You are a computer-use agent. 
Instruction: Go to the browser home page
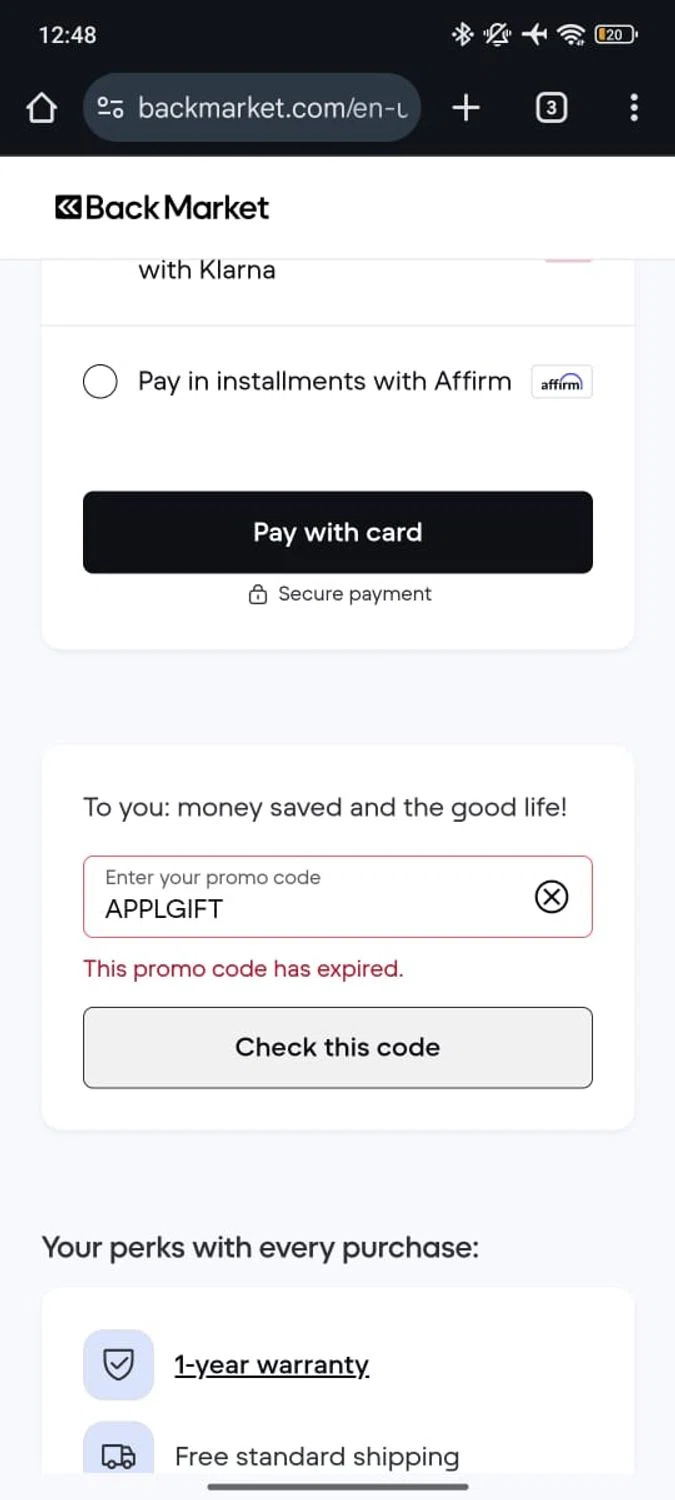(x=41, y=108)
